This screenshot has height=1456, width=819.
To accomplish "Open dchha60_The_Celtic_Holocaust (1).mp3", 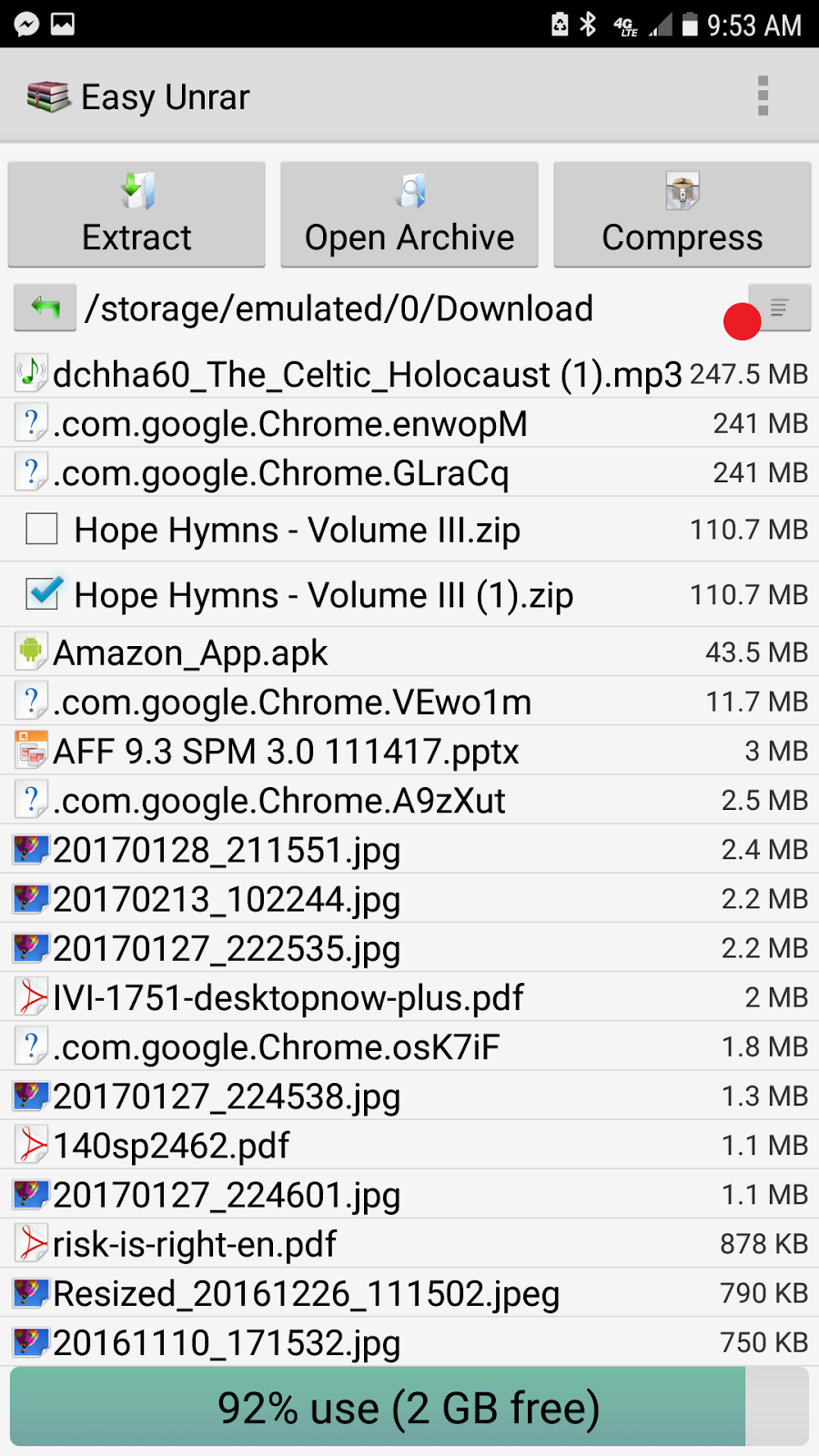I will [409, 373].
